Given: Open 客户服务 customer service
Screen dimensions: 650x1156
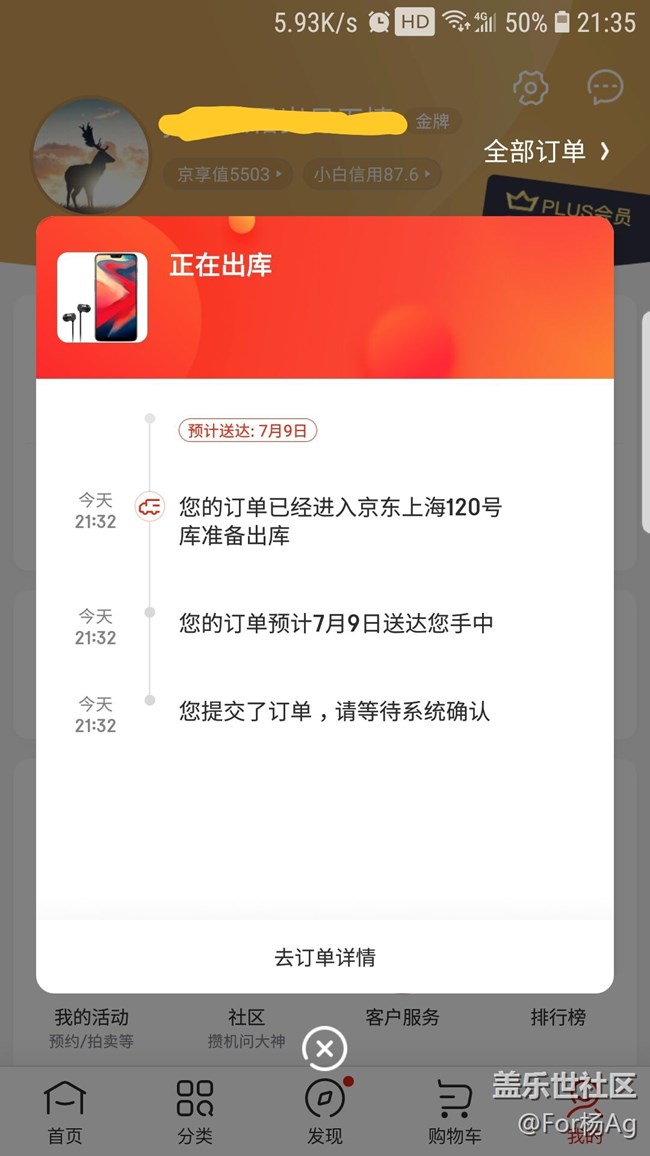Looking at the screenshot, I should click(402, 1018).
